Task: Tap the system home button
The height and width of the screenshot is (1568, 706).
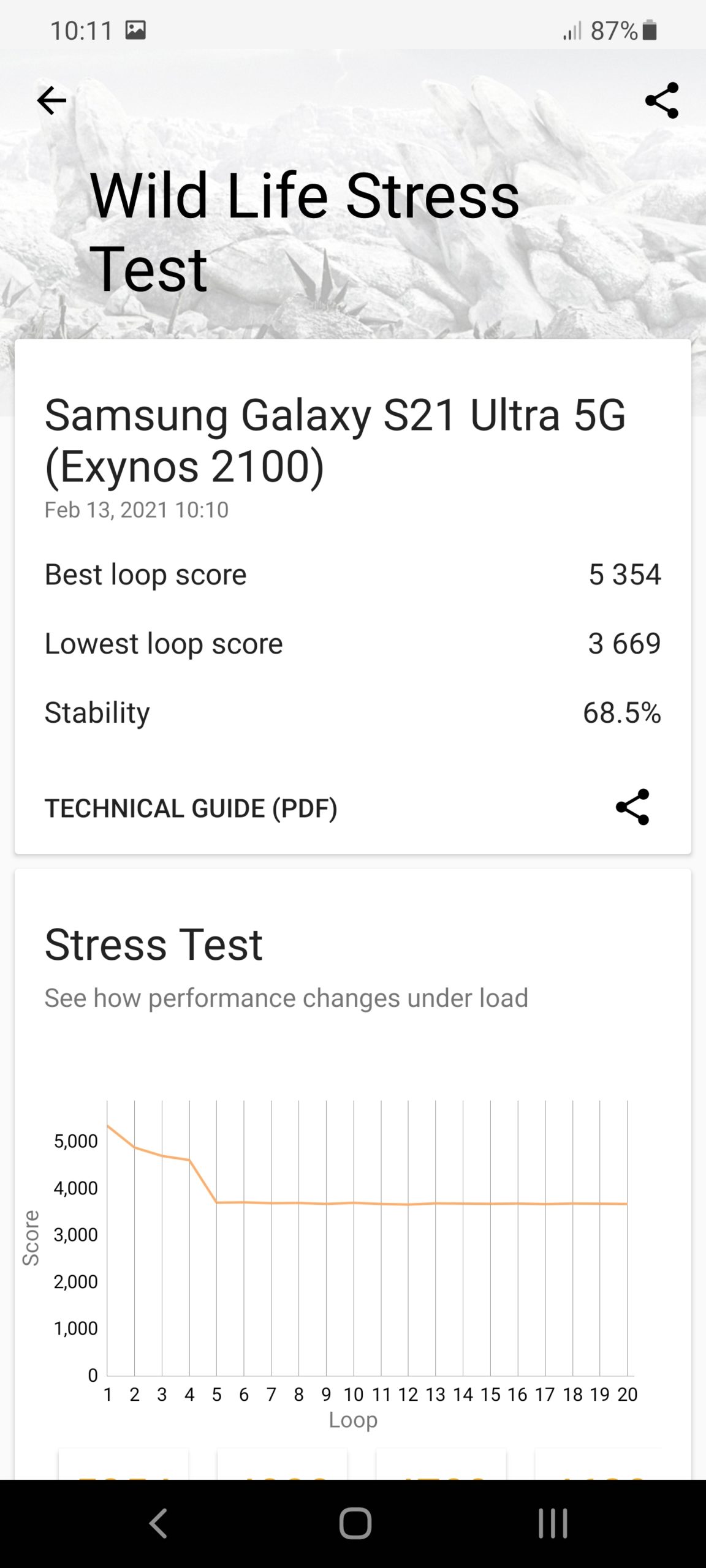Action: click(355, 1523)
